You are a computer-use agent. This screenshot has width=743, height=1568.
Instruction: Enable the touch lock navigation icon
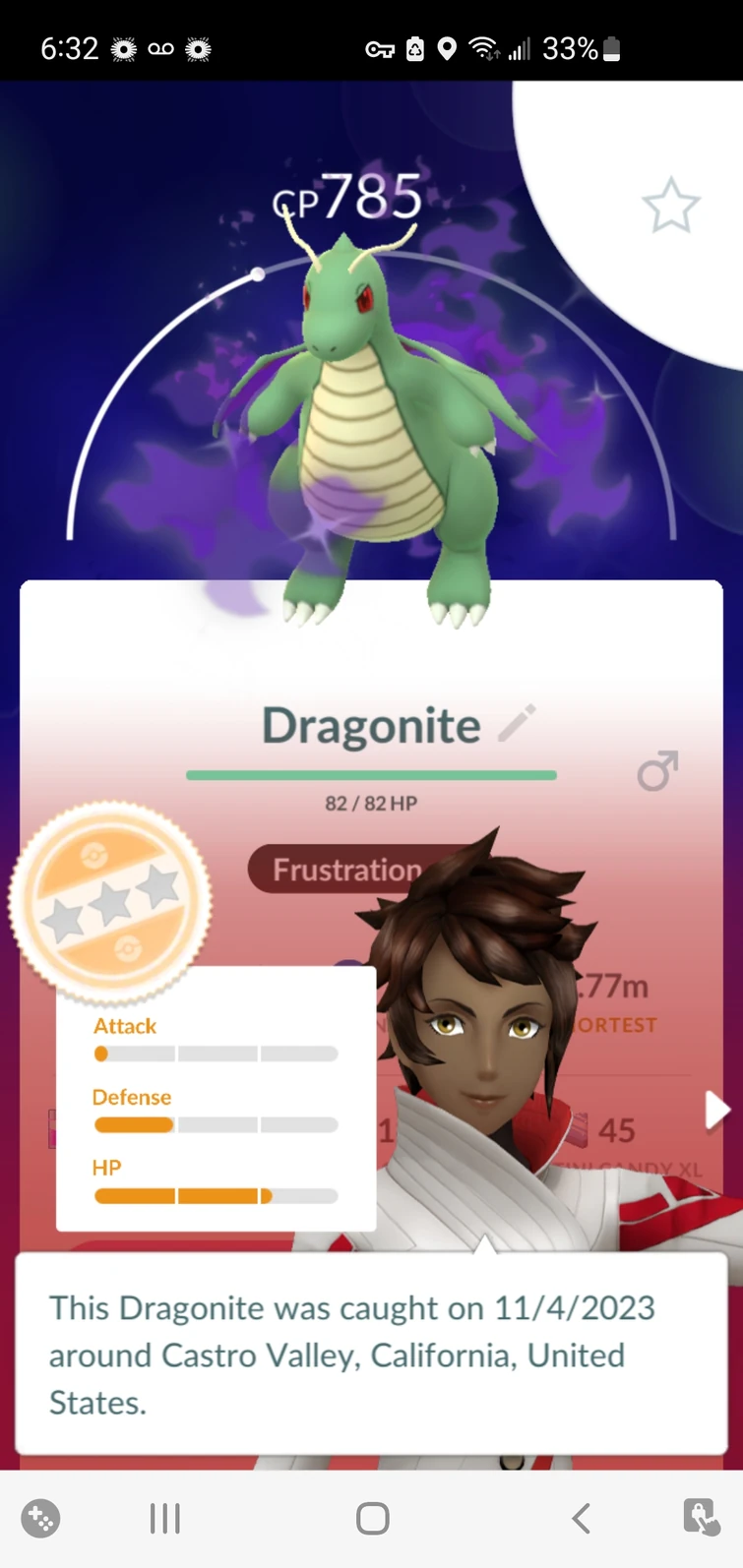click(701, 1518)
